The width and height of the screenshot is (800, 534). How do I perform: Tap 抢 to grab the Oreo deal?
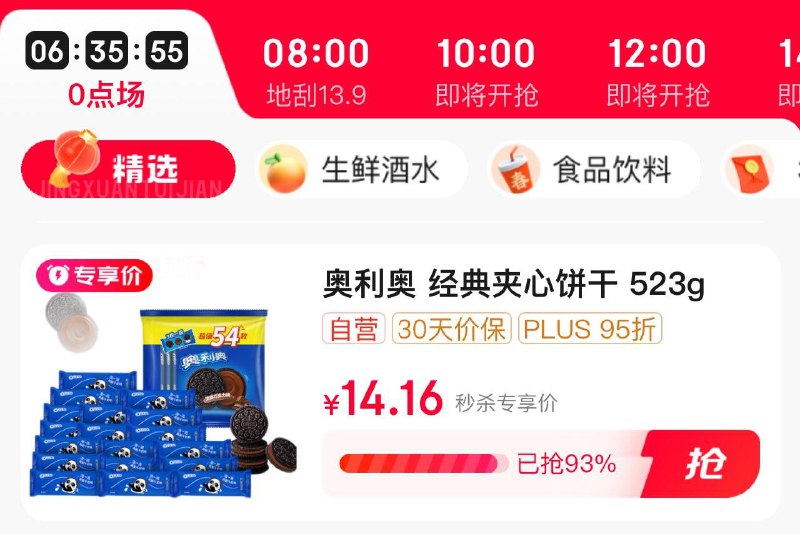click(706, 464)
